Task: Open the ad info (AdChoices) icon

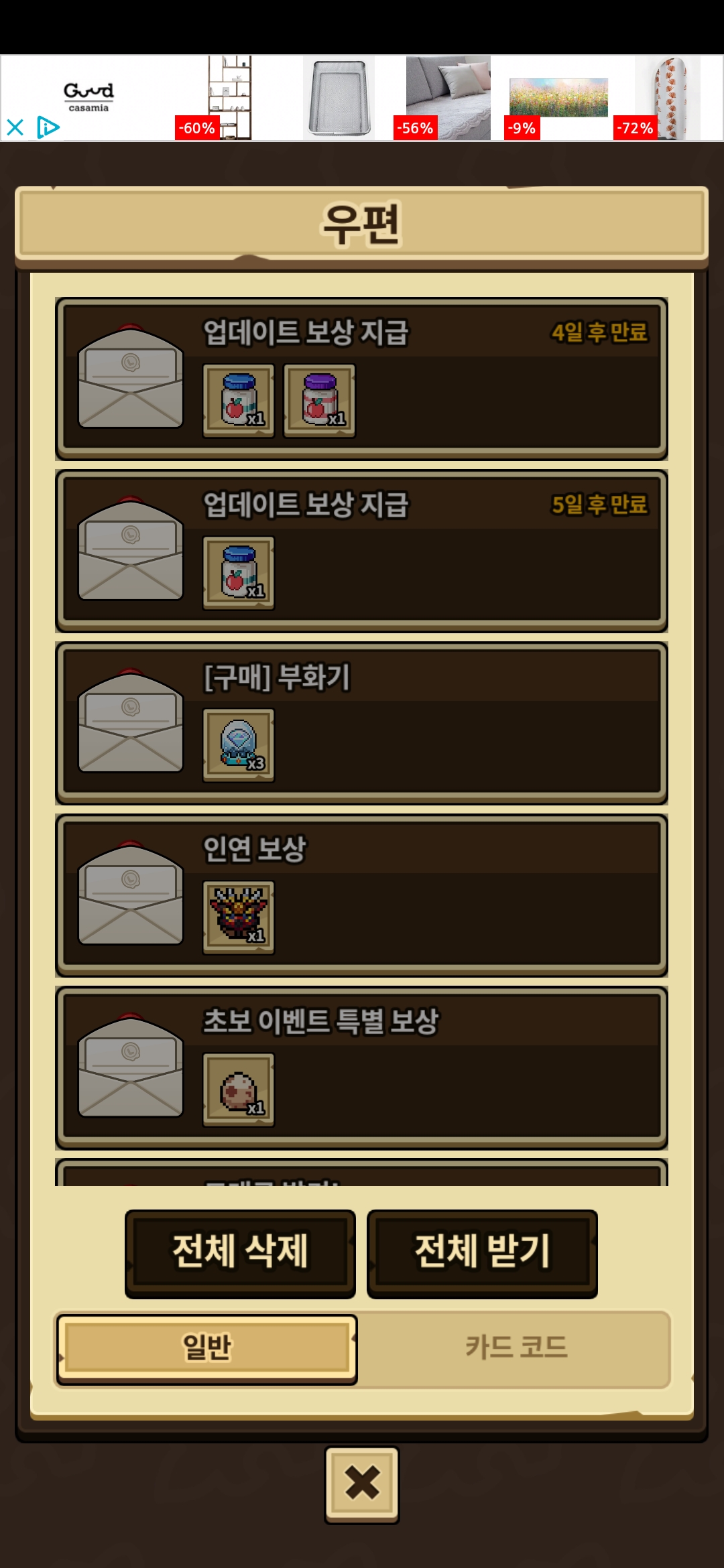Action: click(x=48, y=127)
